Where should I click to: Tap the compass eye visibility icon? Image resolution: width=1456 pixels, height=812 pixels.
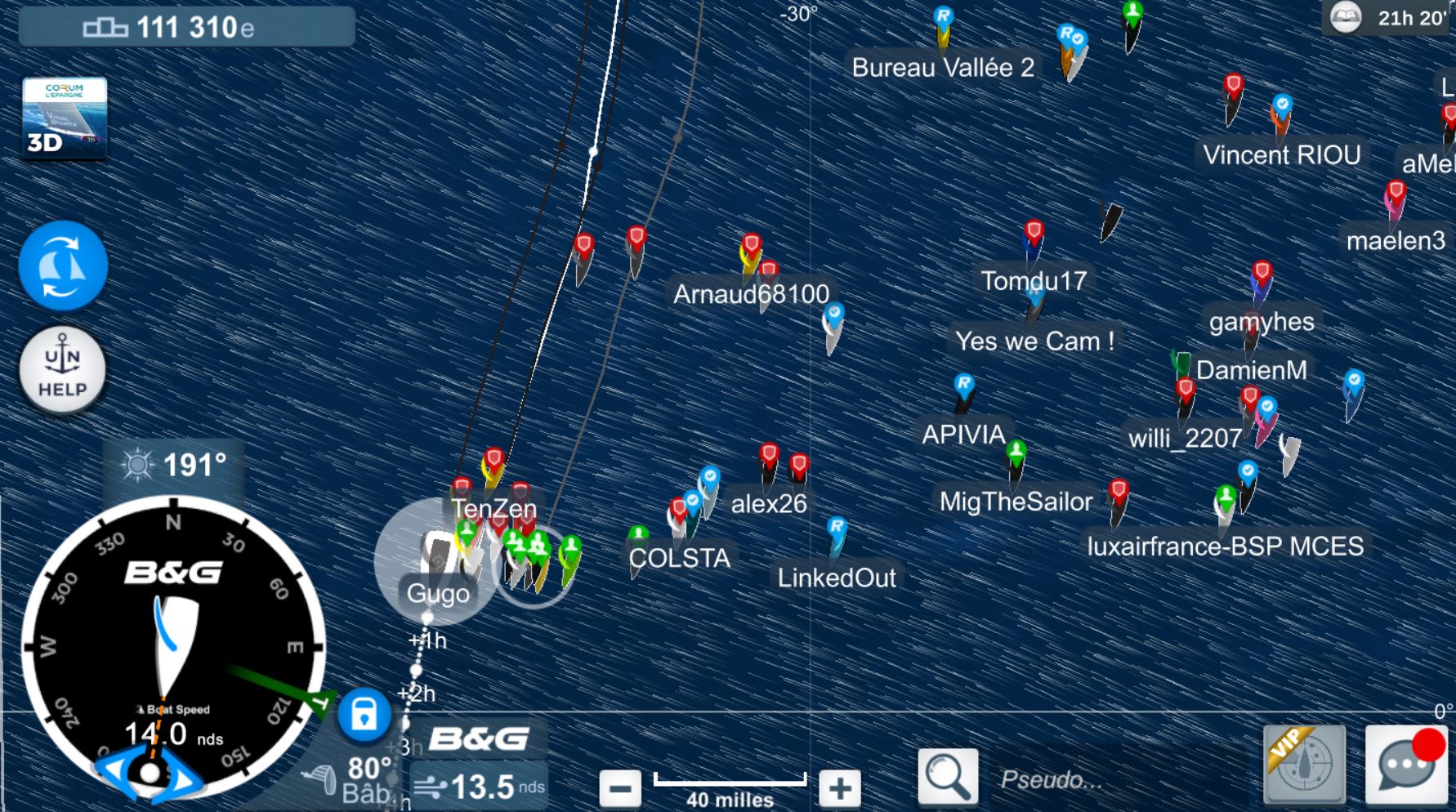click(x=150, y=774)
